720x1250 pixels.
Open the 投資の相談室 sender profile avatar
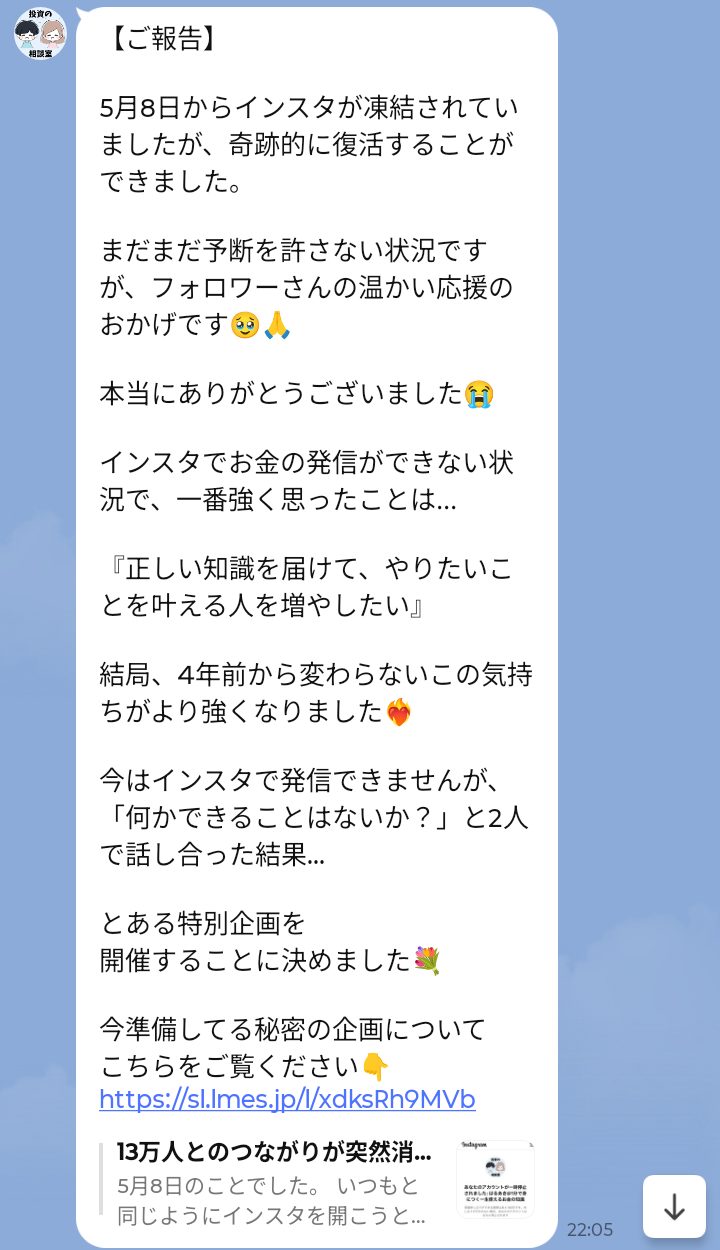point(40,33)
